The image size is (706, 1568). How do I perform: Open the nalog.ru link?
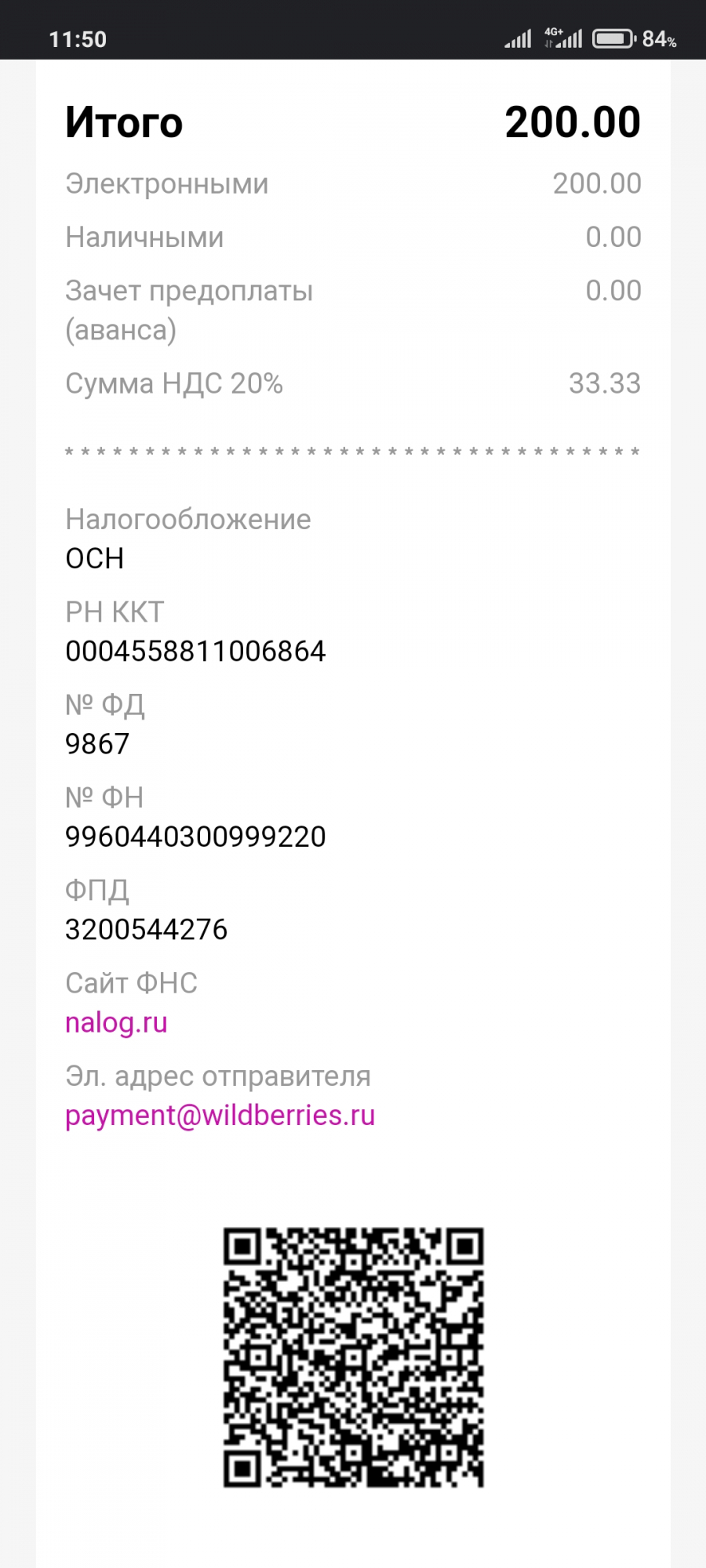click(x=116, y=1023)
